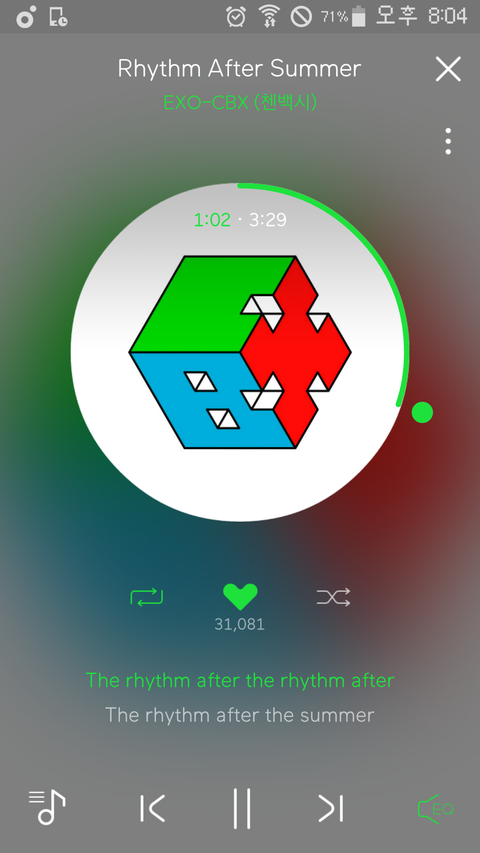Toggle the repeat mode

click(146, 597)
